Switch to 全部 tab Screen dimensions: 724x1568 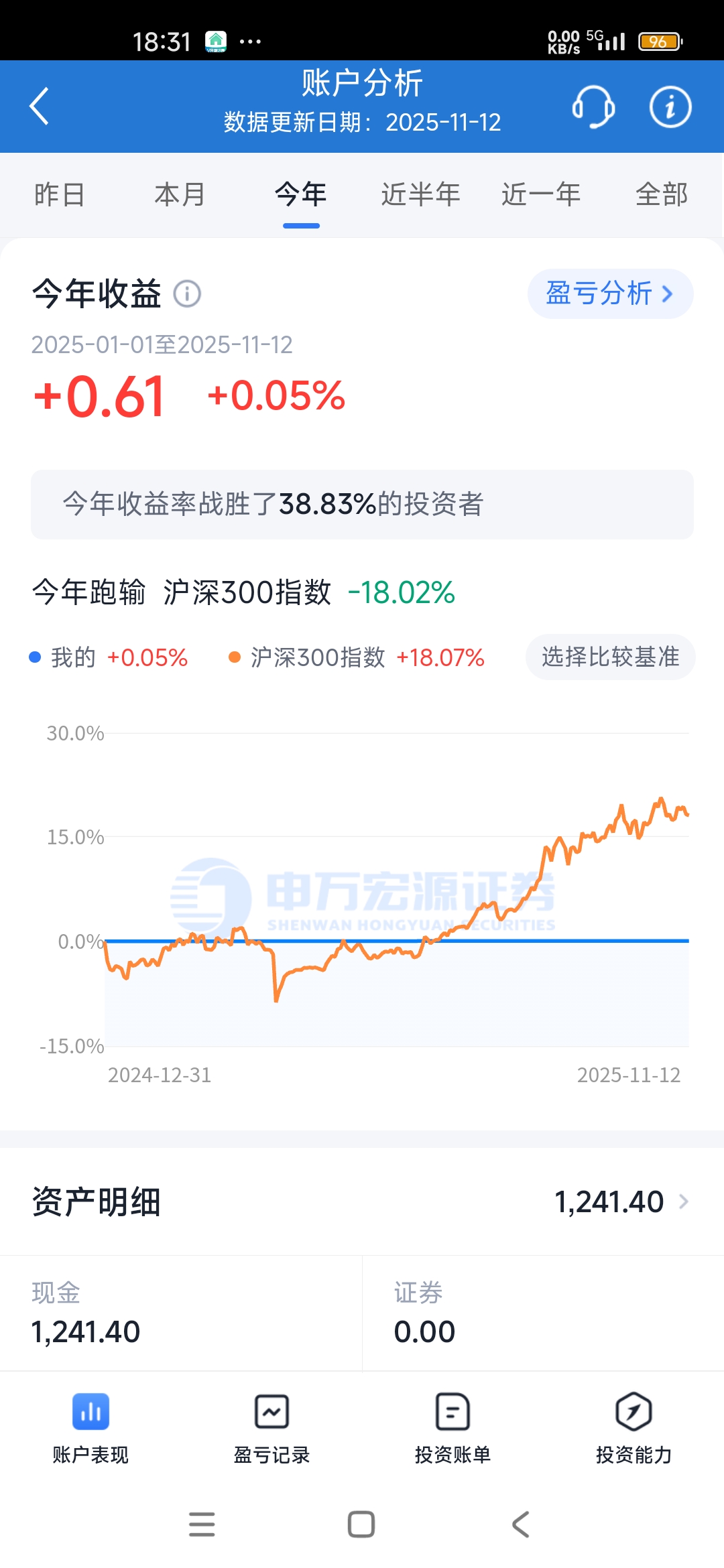tap(661, 195)
